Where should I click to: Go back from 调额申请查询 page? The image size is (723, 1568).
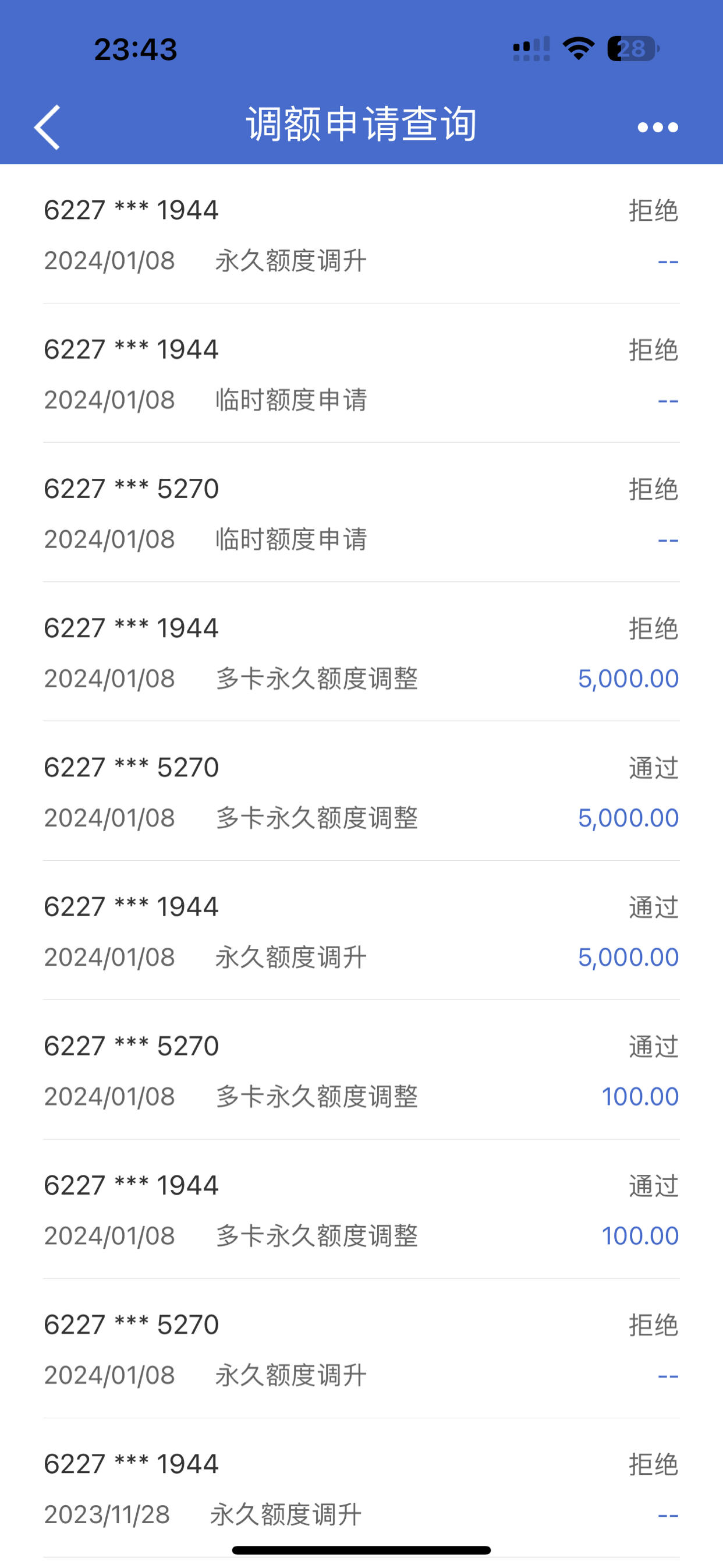47,127
